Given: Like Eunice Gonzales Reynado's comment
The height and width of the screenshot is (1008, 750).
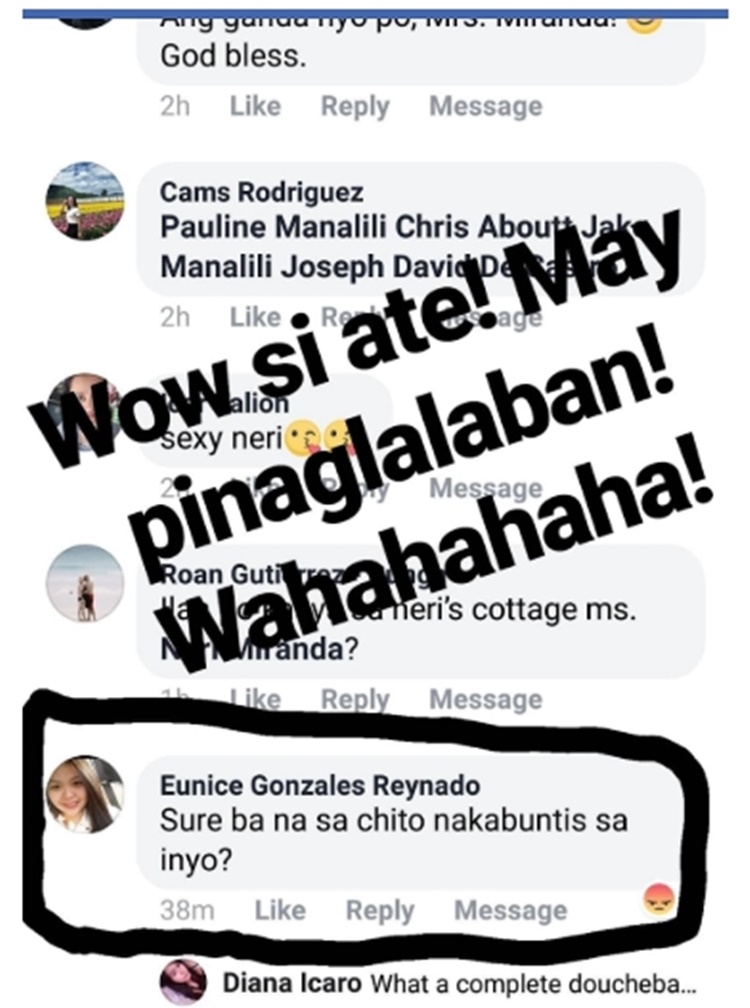Looking at the screenshot, I should coord(282,909).
